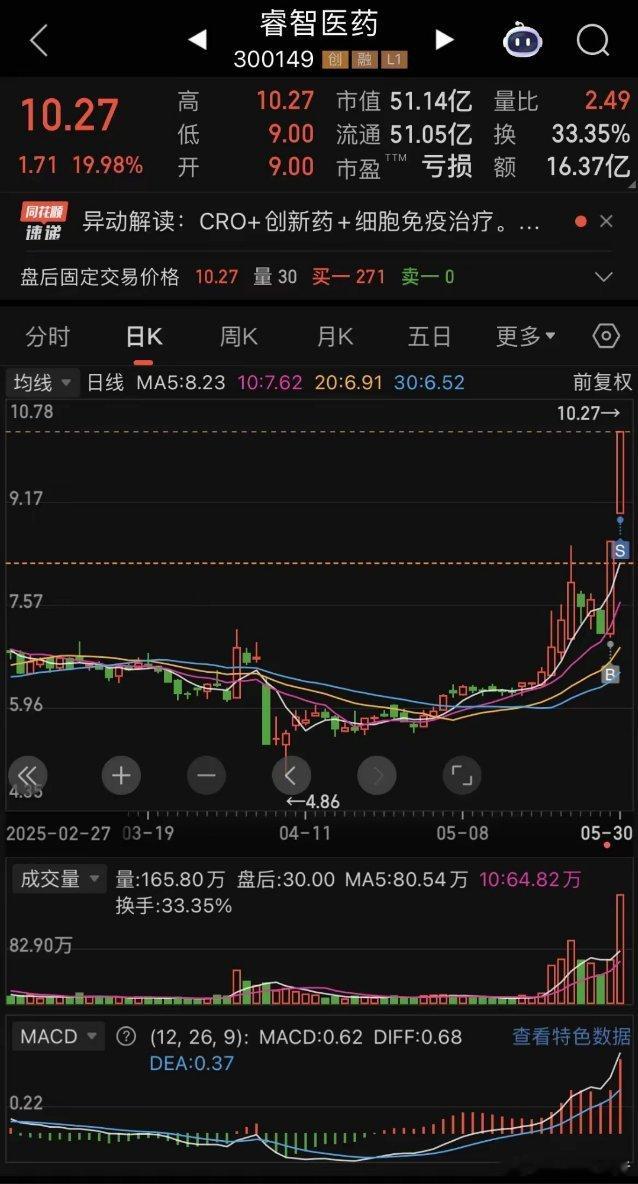The width and height of the screenshot is (638, 1184).
Task: Show the 月K monthly chart
Action: point(334,337)
